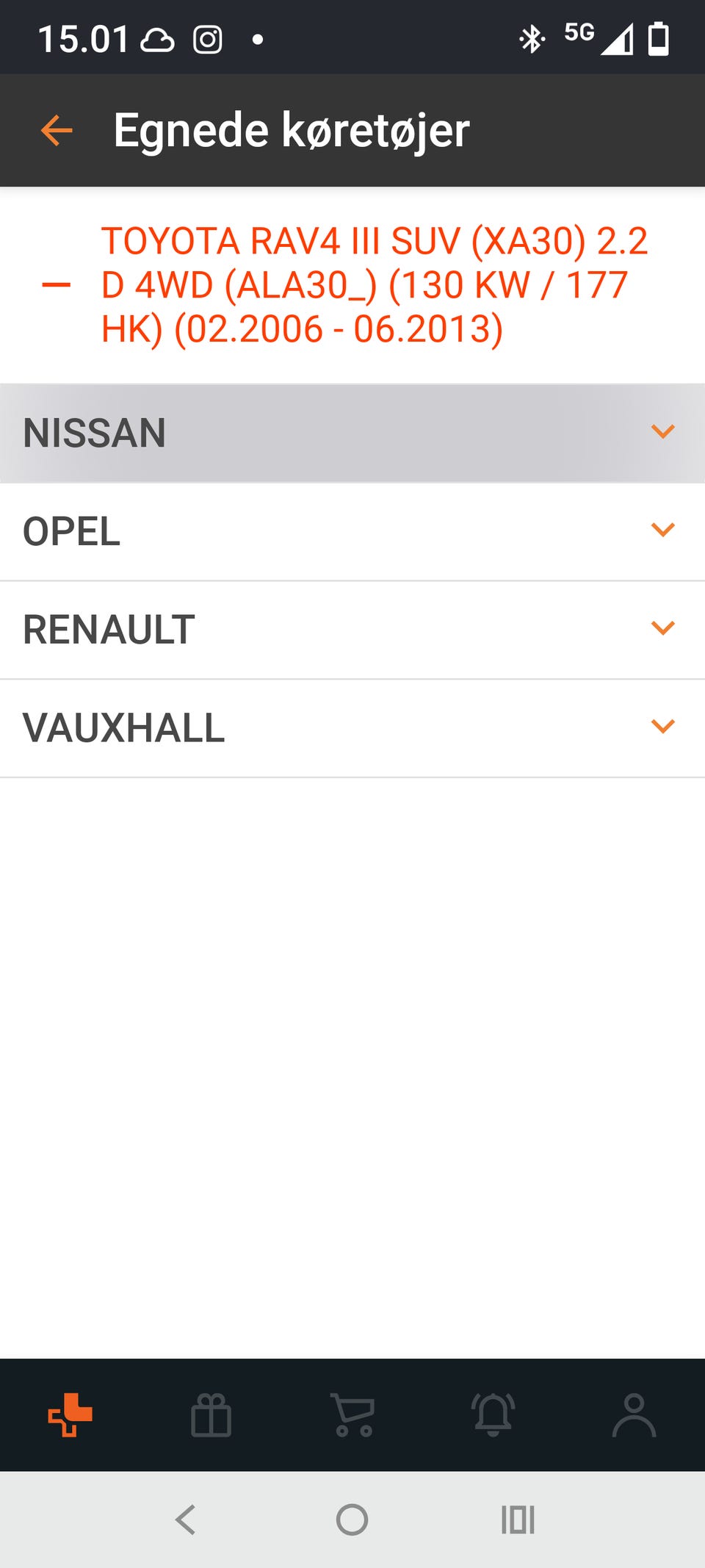Open the shopping cart tab
The width and height of the screenshot is (705, 1568).
pos(352,1414)
